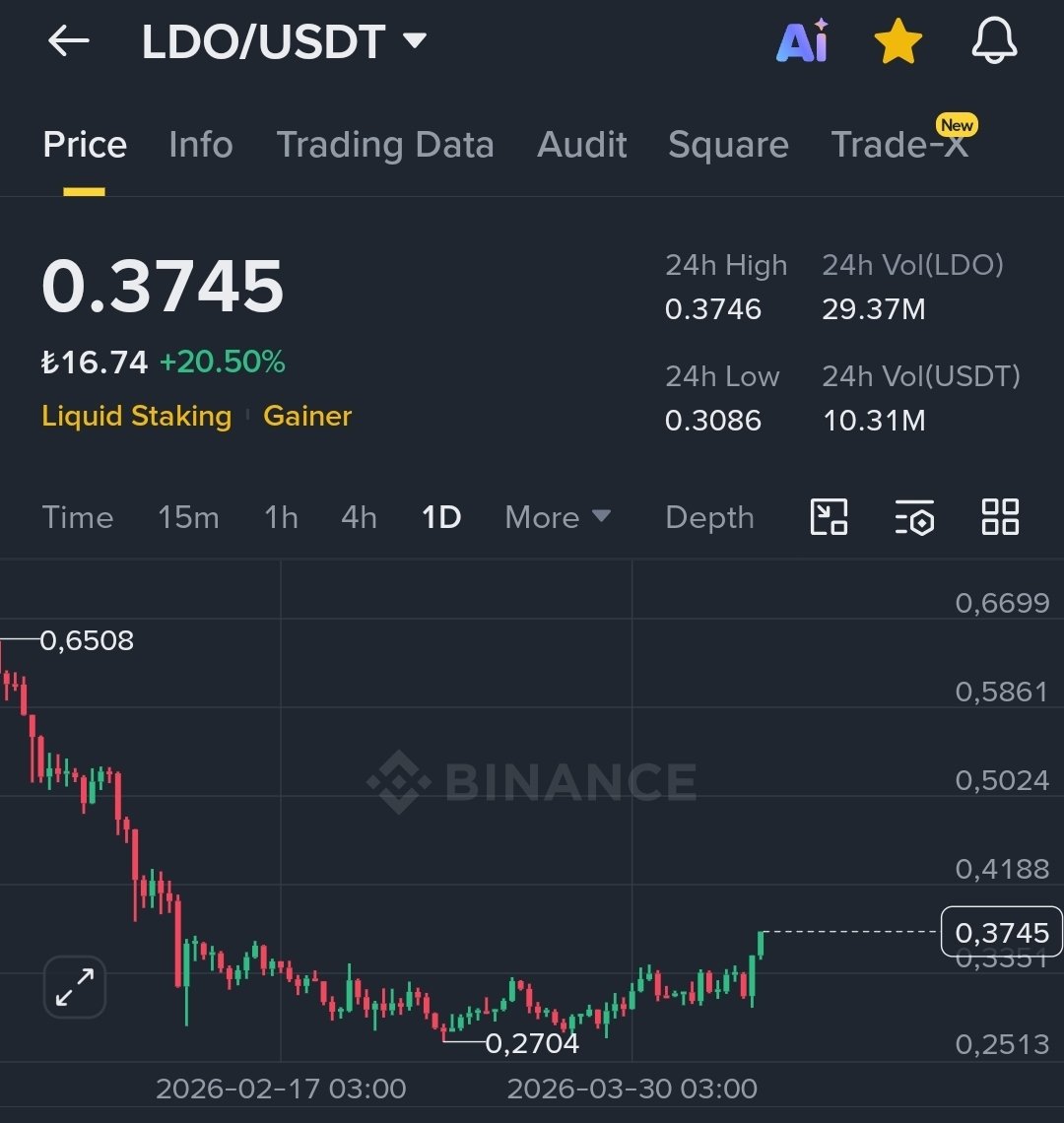Select the 1h chart interval
Image resolution: width=1064 pixels, height=1123 pixels.
point(281,517)
